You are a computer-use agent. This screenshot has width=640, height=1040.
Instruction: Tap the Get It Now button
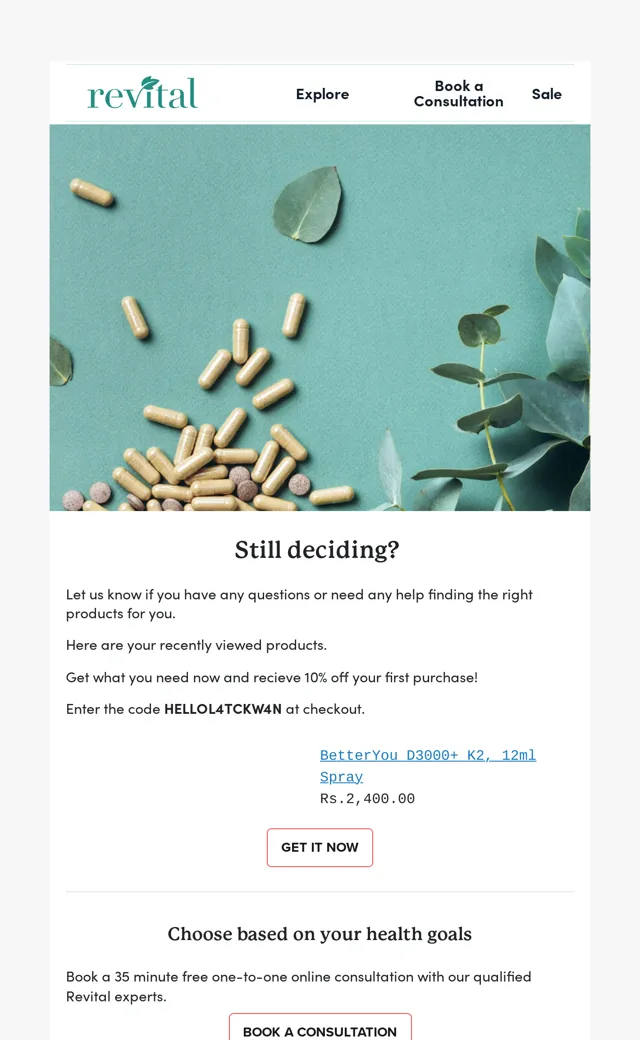click(320, 847)
